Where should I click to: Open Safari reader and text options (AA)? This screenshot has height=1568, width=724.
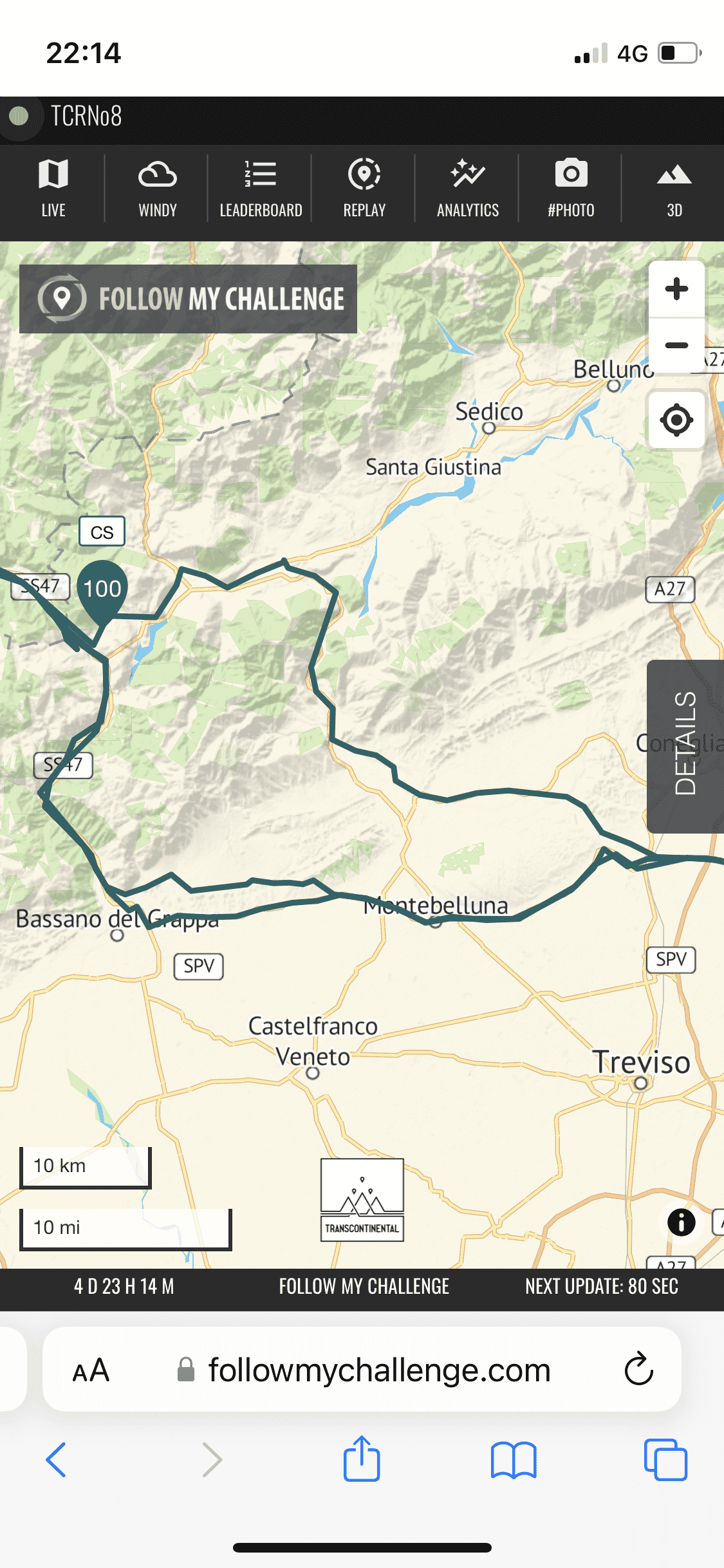pos(91,1370)
